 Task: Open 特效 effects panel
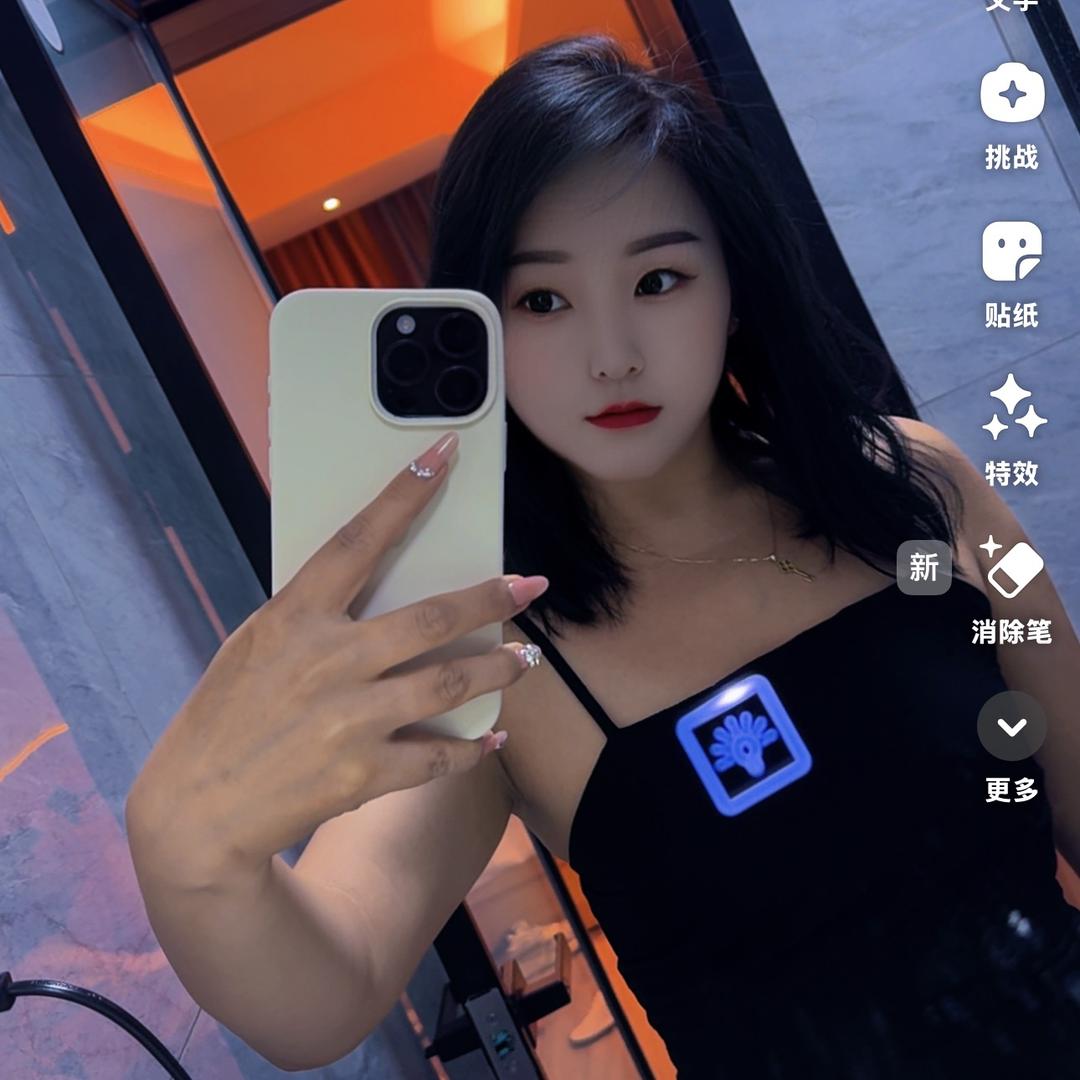click(1012, 408)
